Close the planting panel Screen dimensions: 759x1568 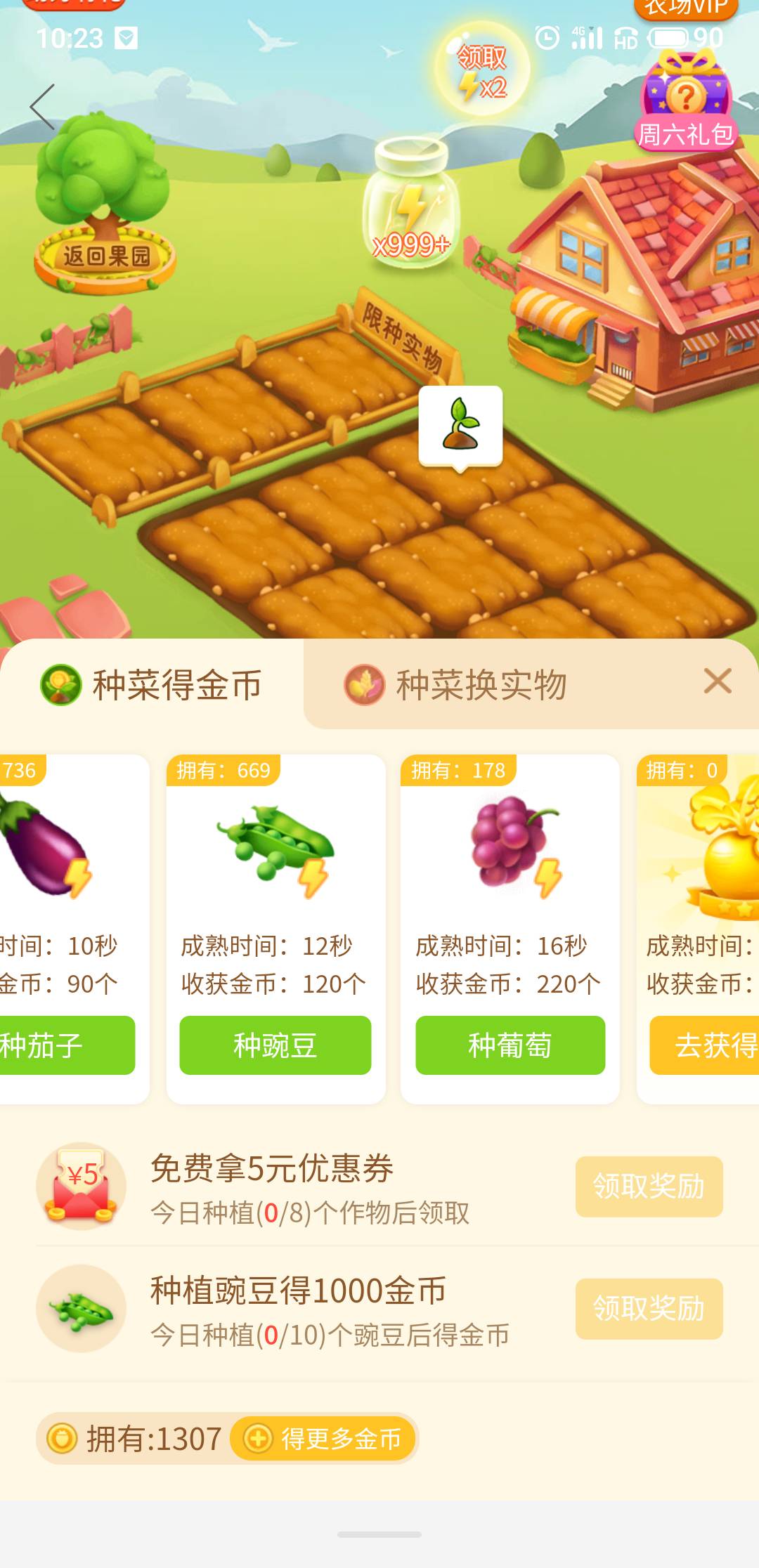point(717,681)
